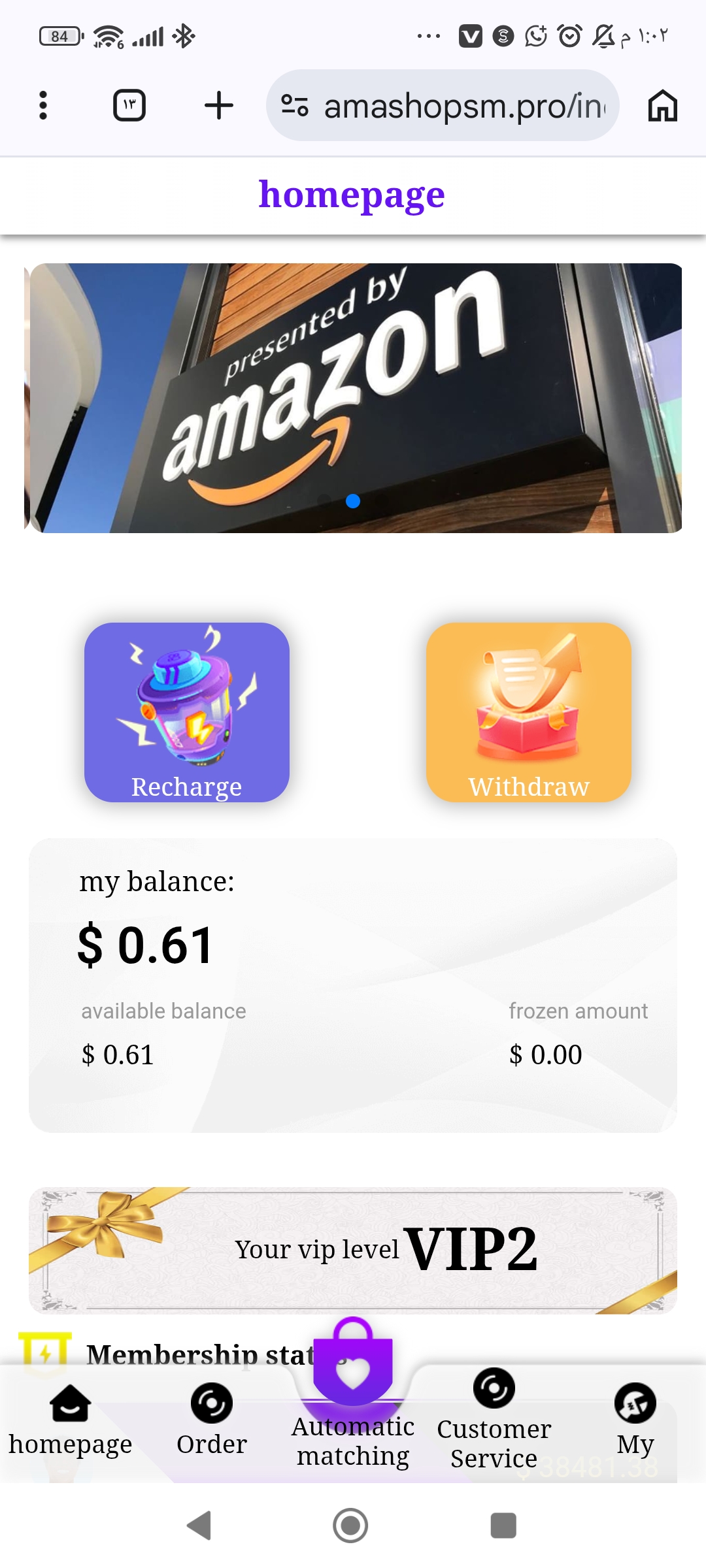This screenshot has width=706, height=1568.
Task: Open the browser overflow menu
Action: (x=43, y=105)
